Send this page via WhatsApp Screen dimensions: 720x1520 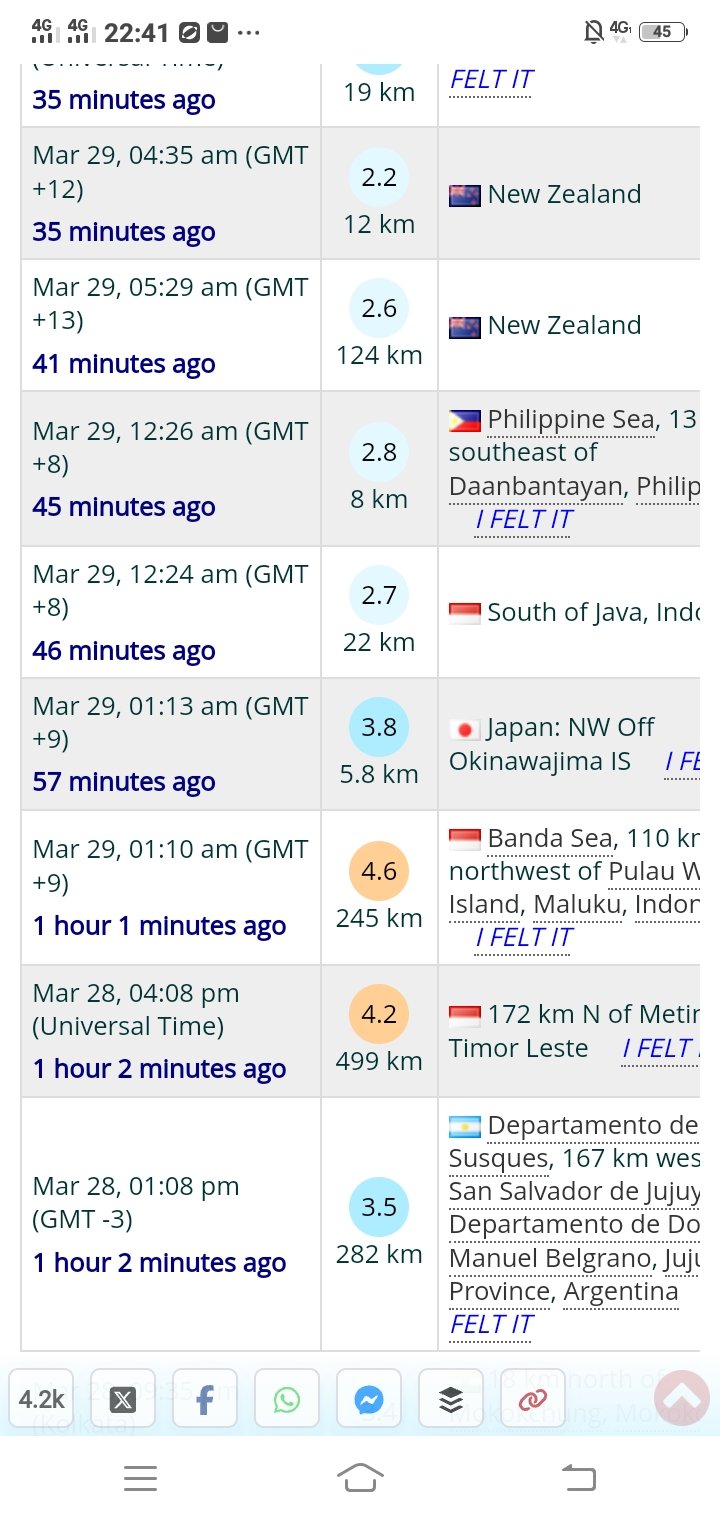click(287, 1400)
